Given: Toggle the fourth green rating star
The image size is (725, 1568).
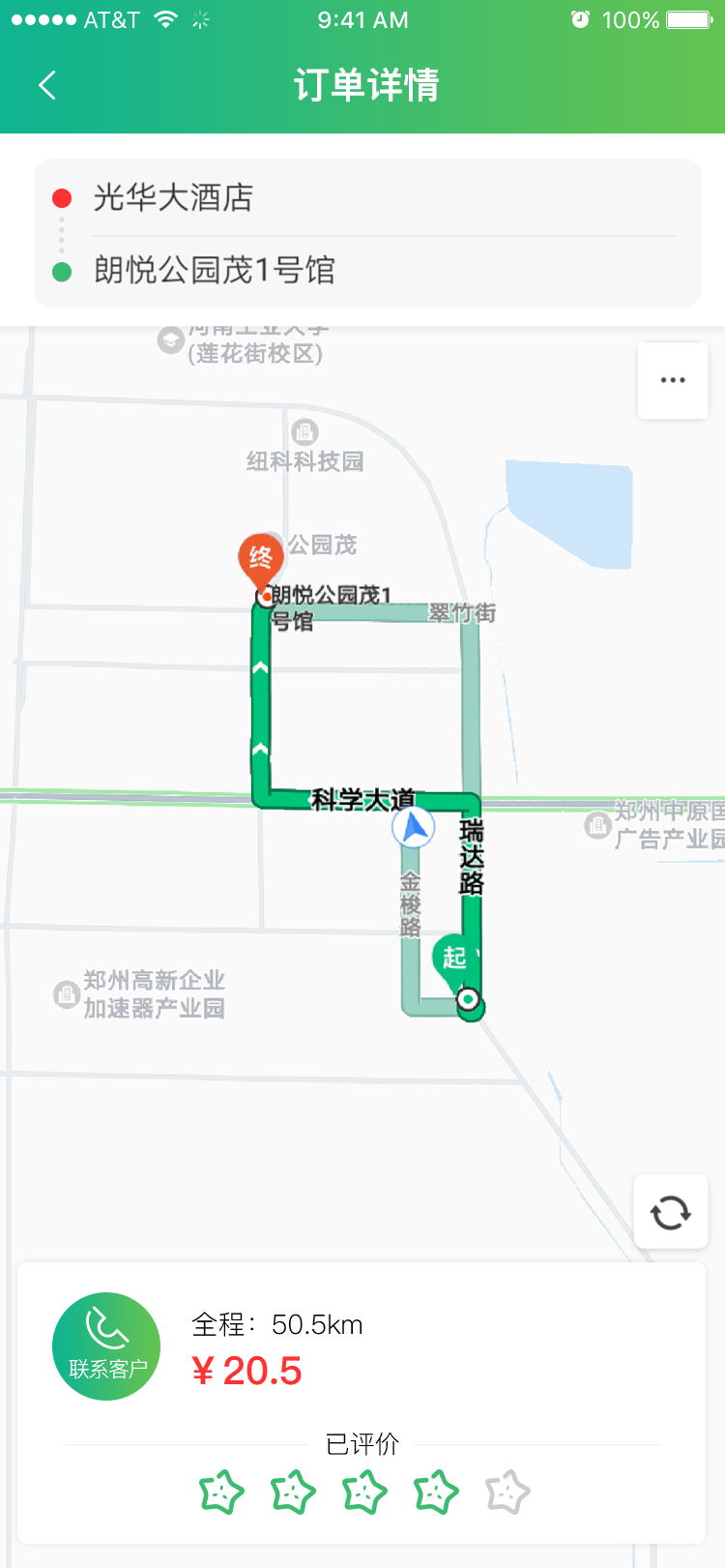Looking at the screenshot, I should tap(435, 1493).
